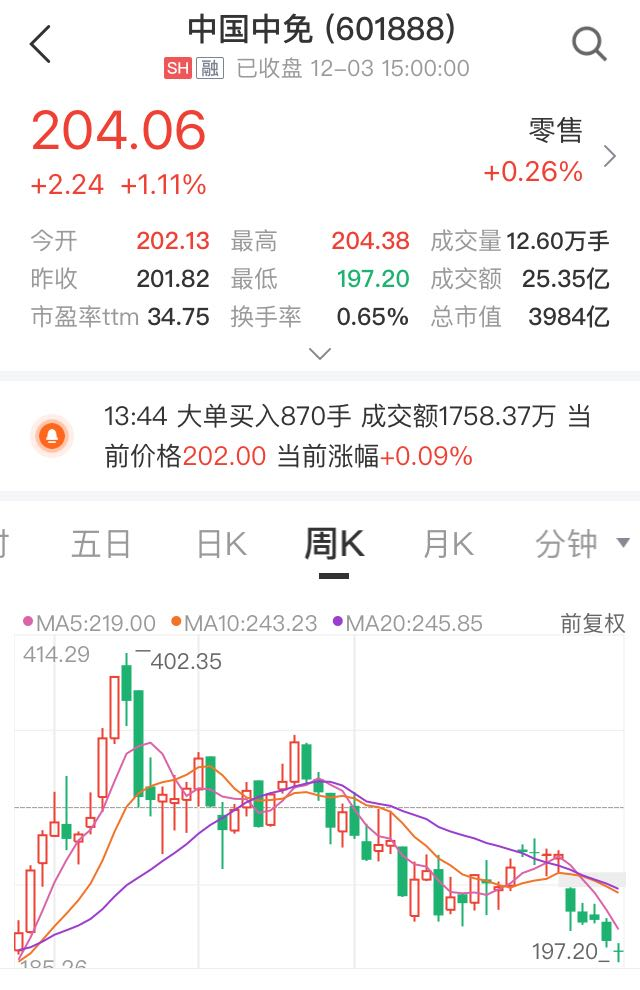Select the 周K chart tab
The width and height of the screenshot is (640, 990).
coord(334,544)
